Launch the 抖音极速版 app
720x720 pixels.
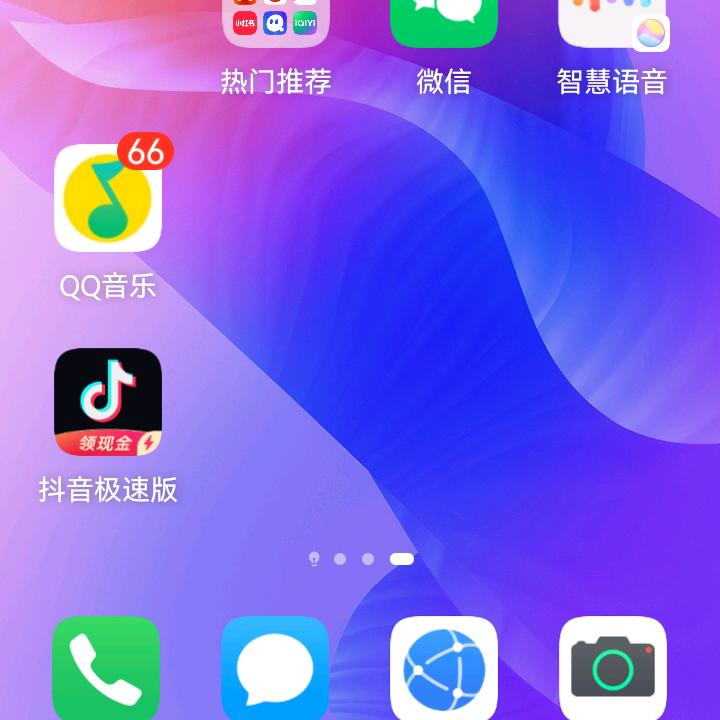point(108,402)
